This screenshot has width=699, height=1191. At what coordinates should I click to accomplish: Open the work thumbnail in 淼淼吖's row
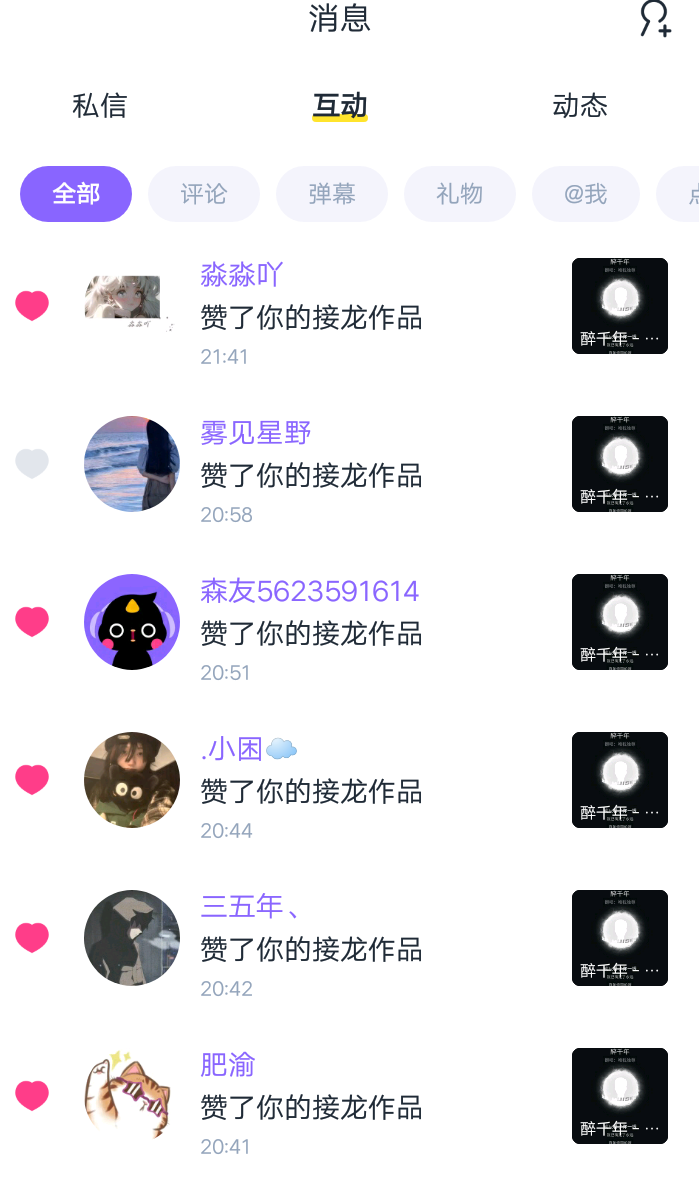(x=619, y=305)
